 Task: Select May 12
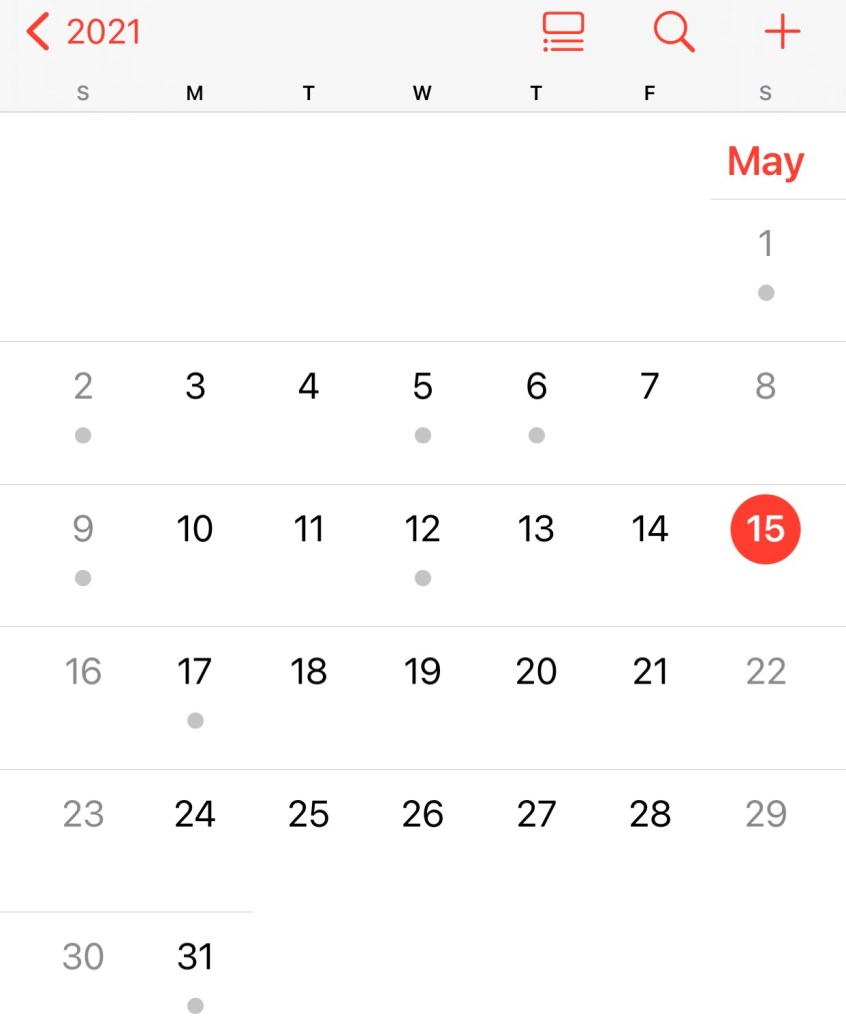point(422,529)
